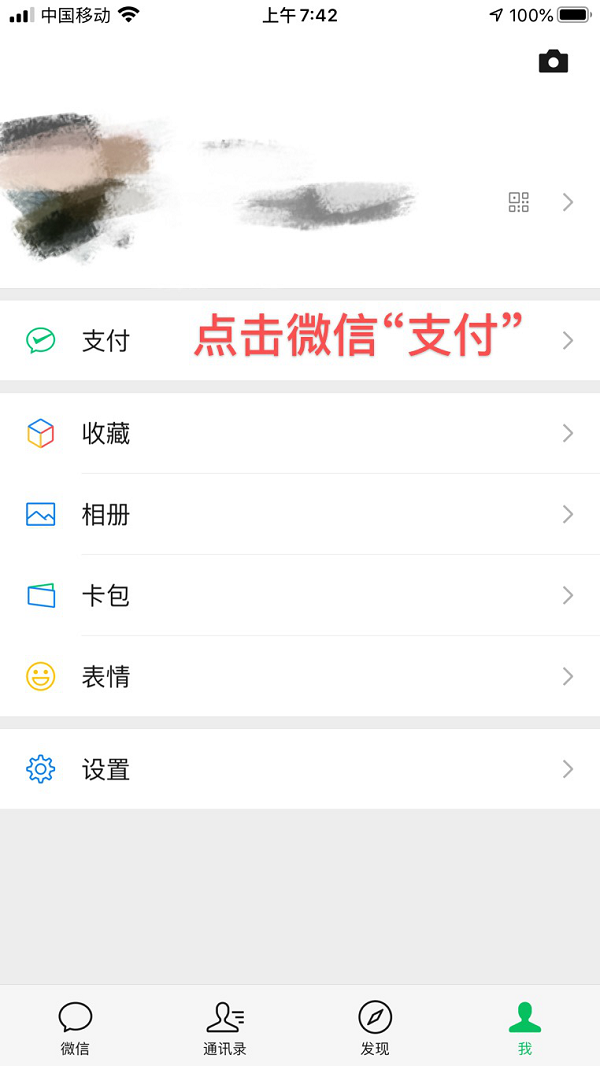Switch to the 发现 discover tab
The height and width of the screenshot is (1066, 600).
tap(375, 1027)
